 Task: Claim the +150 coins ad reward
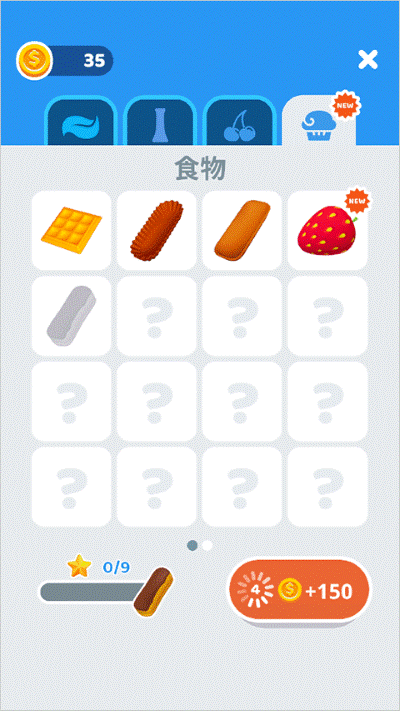click(300, 591)
